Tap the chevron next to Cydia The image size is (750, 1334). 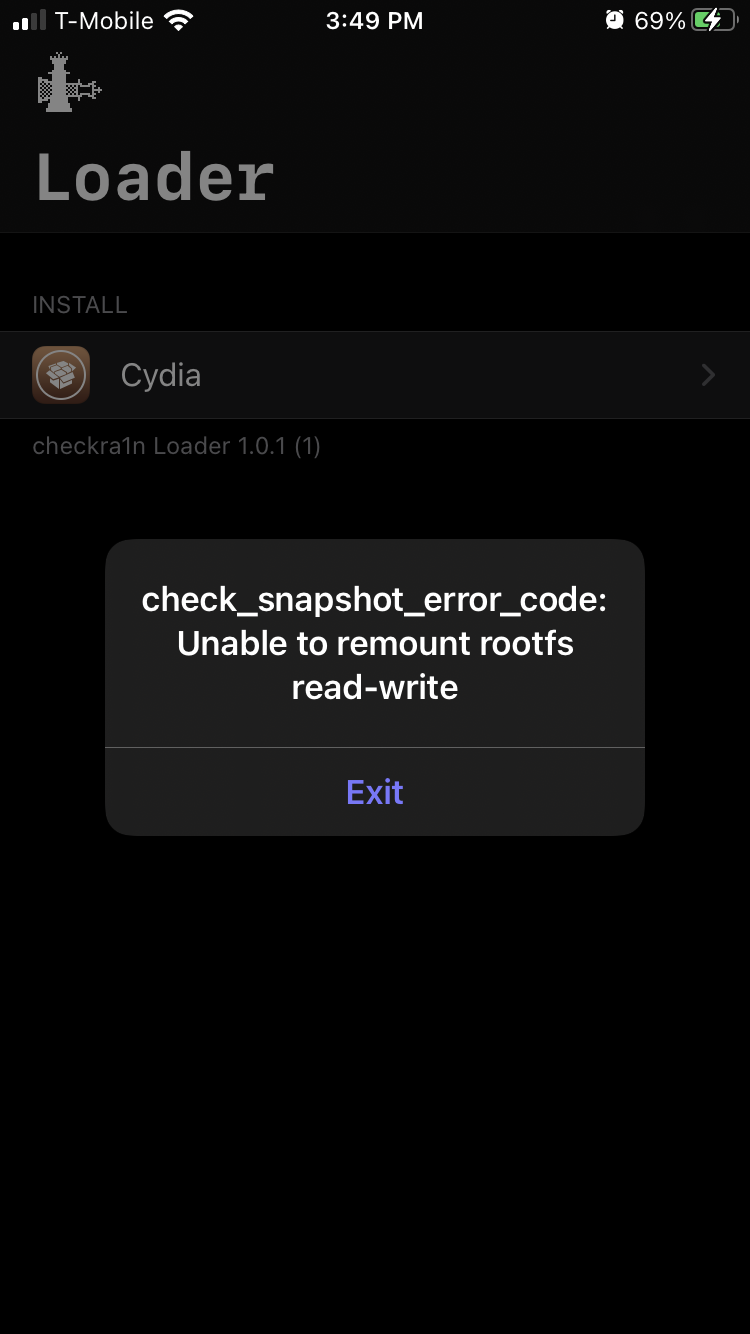(x=708, y=374)
